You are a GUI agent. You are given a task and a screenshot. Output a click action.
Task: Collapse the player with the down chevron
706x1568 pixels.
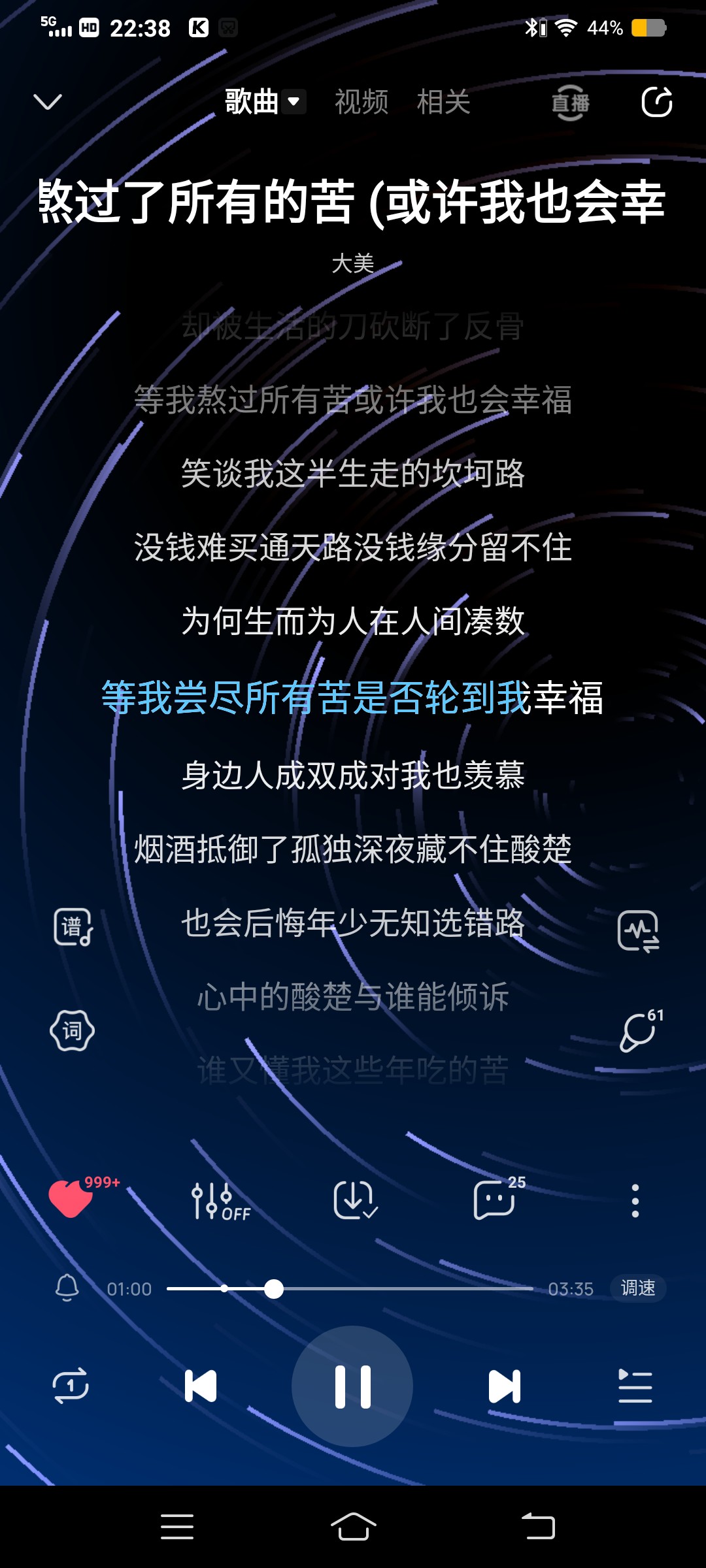click(x=47, y=102)
